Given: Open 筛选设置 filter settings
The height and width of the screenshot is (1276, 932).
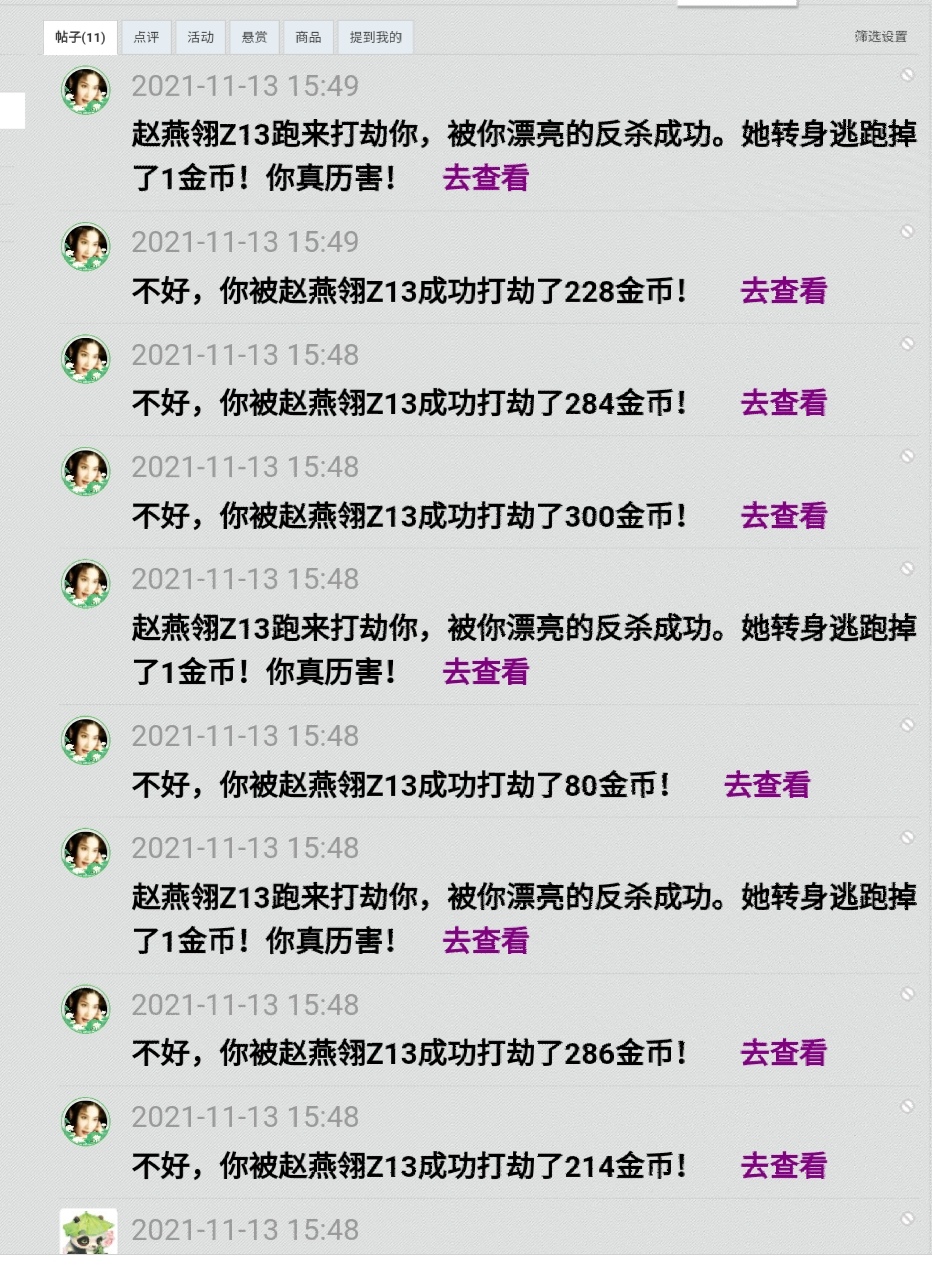Looking at the screenshot, I should (x=880, y=37).
